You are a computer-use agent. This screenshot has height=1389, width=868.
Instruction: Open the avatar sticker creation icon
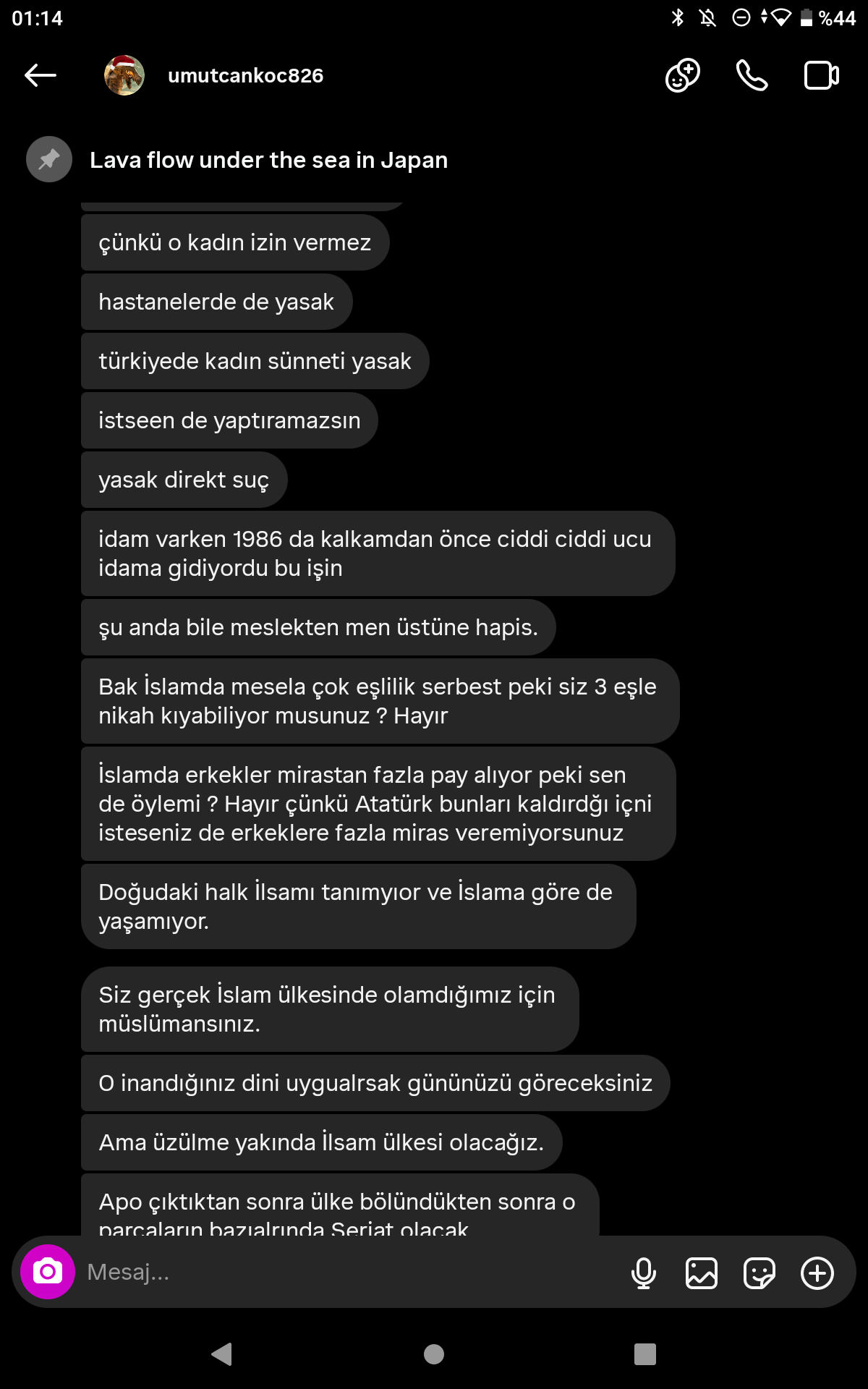click(682, 75)
